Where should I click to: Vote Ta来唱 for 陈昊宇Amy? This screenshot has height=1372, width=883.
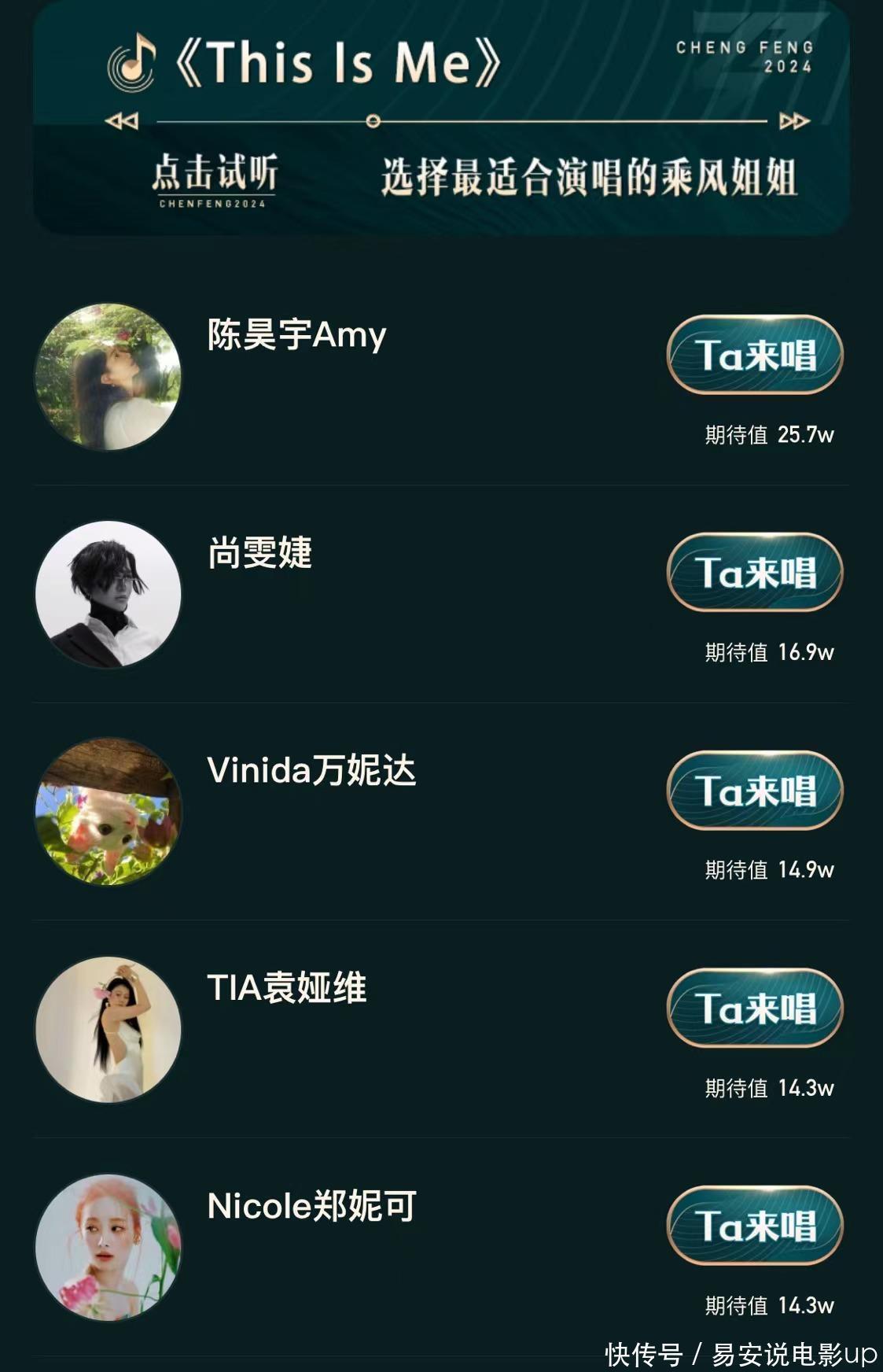(x=755, y=355)
